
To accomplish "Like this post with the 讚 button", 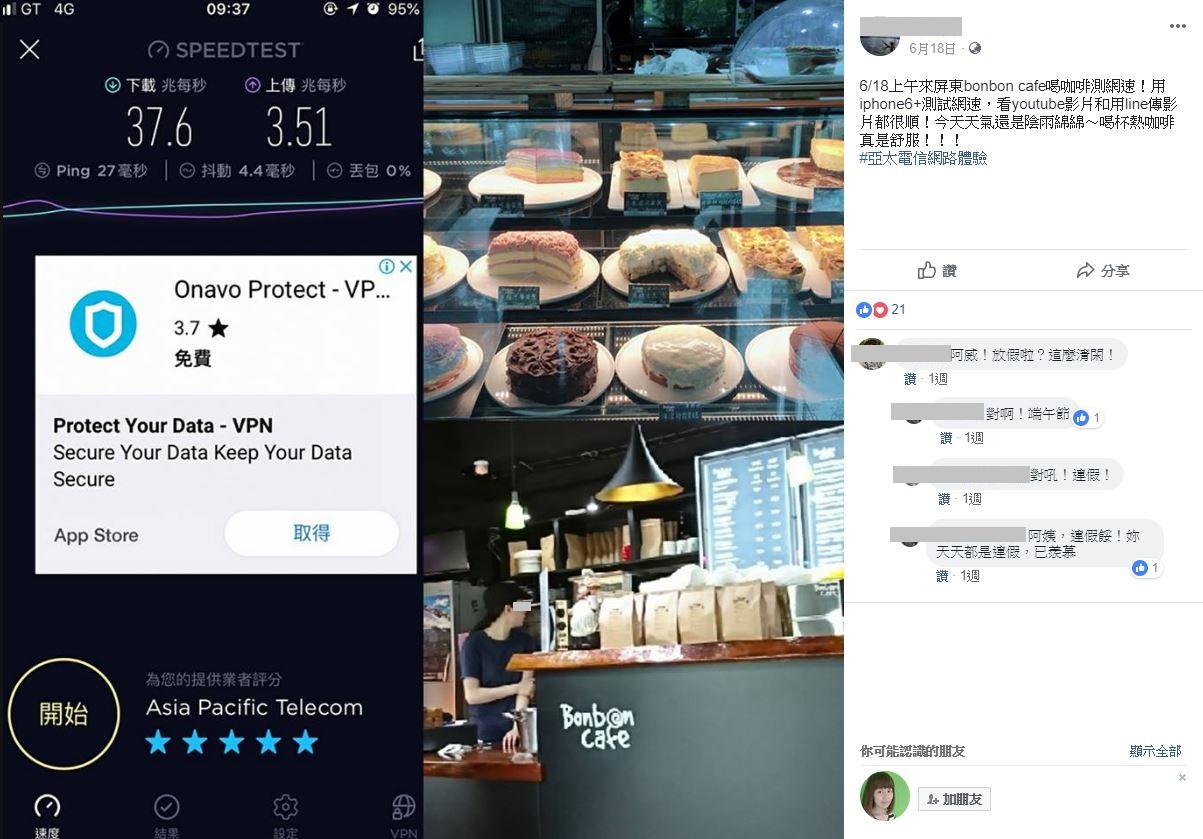I will coord(938,271).
